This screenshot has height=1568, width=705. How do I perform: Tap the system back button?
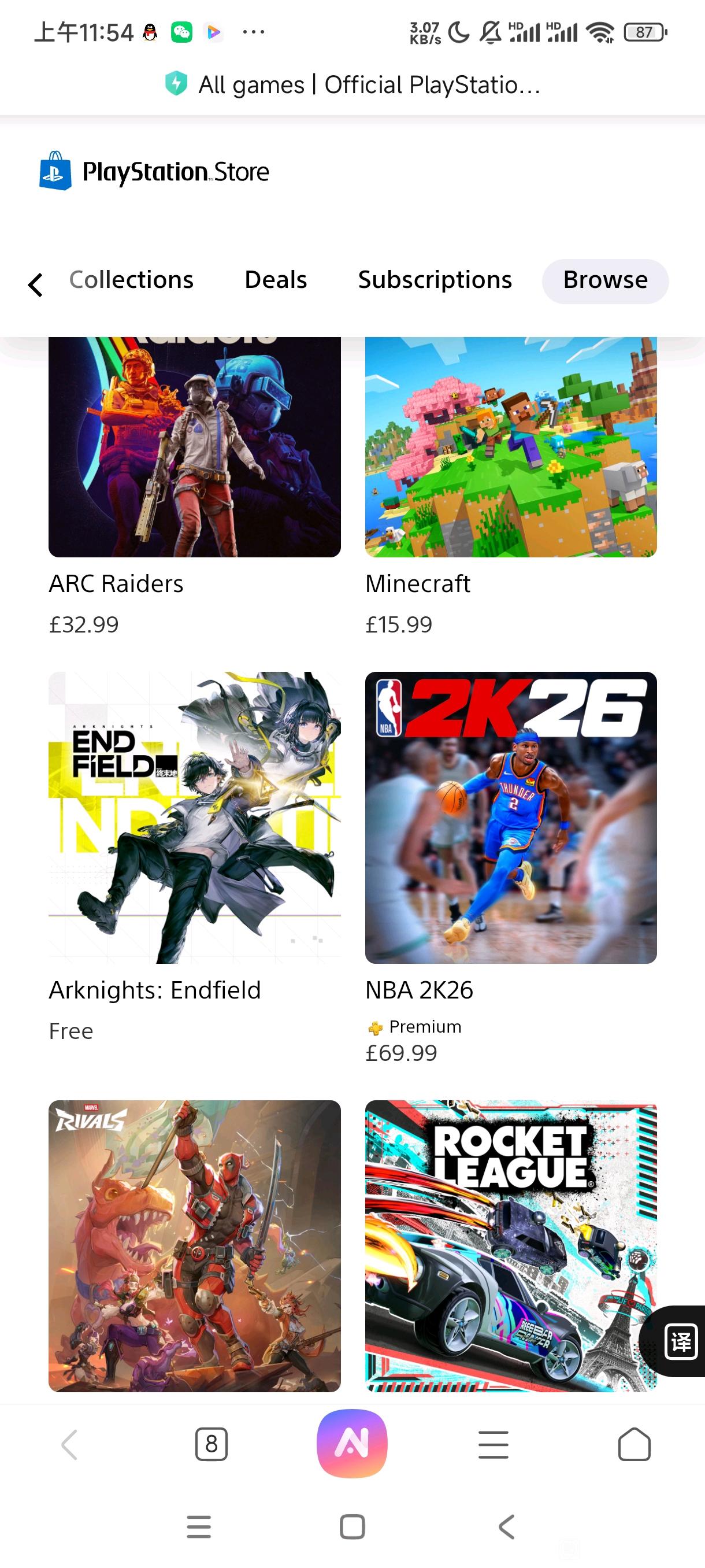[x=506, y=1526]
